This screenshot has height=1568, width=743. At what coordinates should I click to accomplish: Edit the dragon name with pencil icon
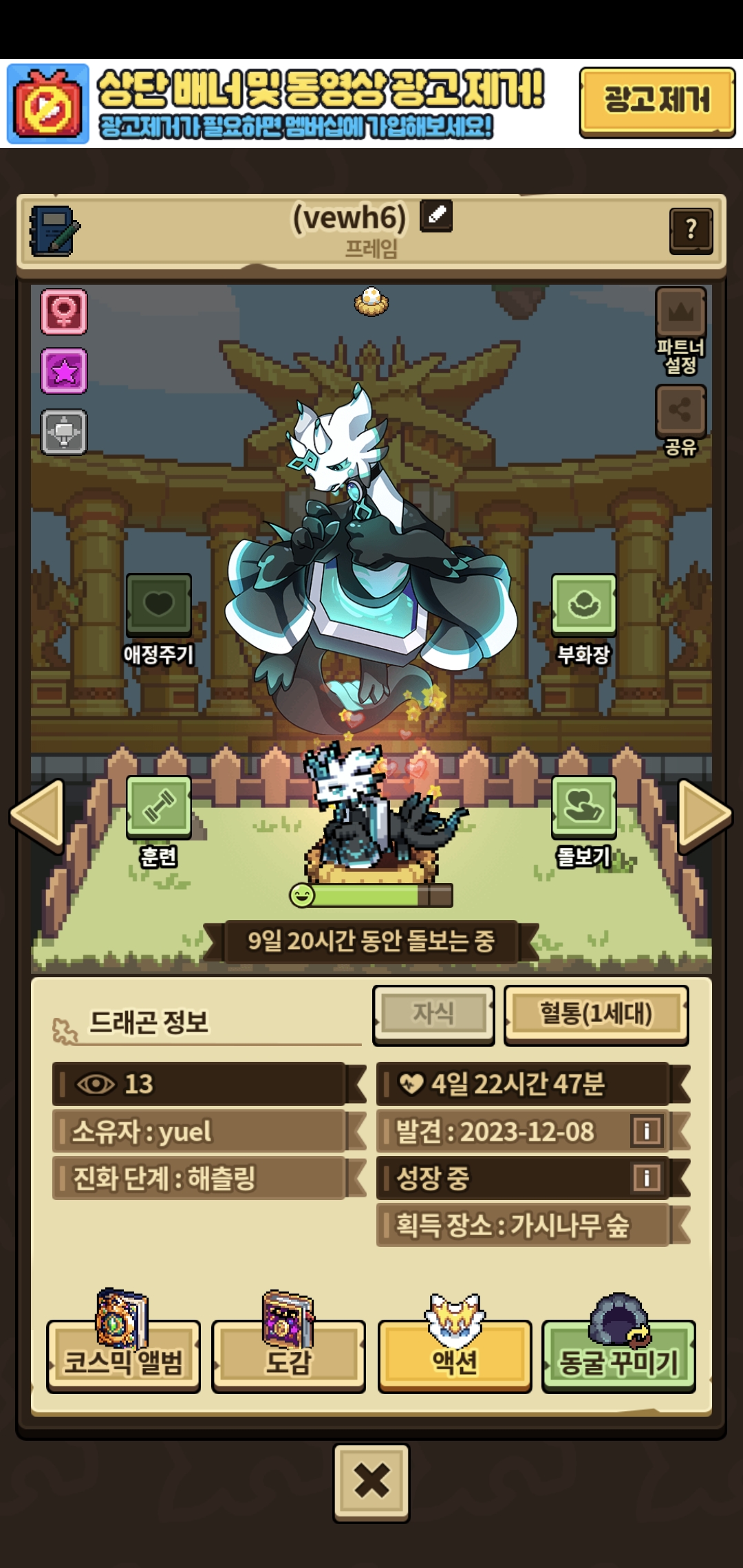pyautogui.click(x=436, y=215)
